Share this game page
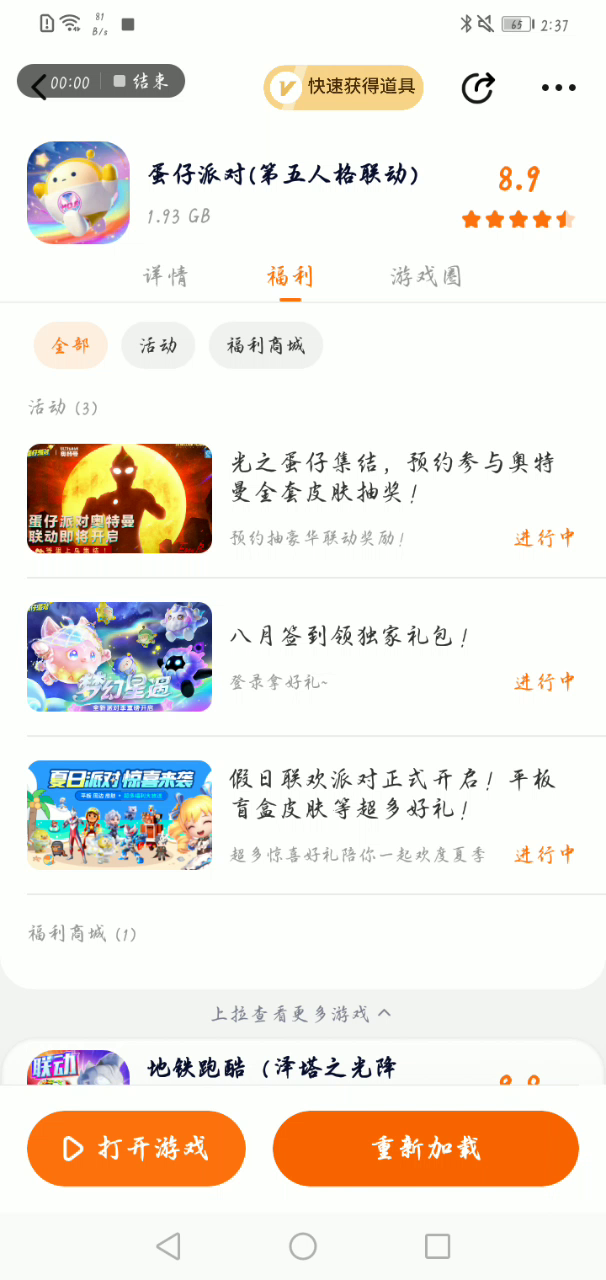606x1280 pixels. 478,88
